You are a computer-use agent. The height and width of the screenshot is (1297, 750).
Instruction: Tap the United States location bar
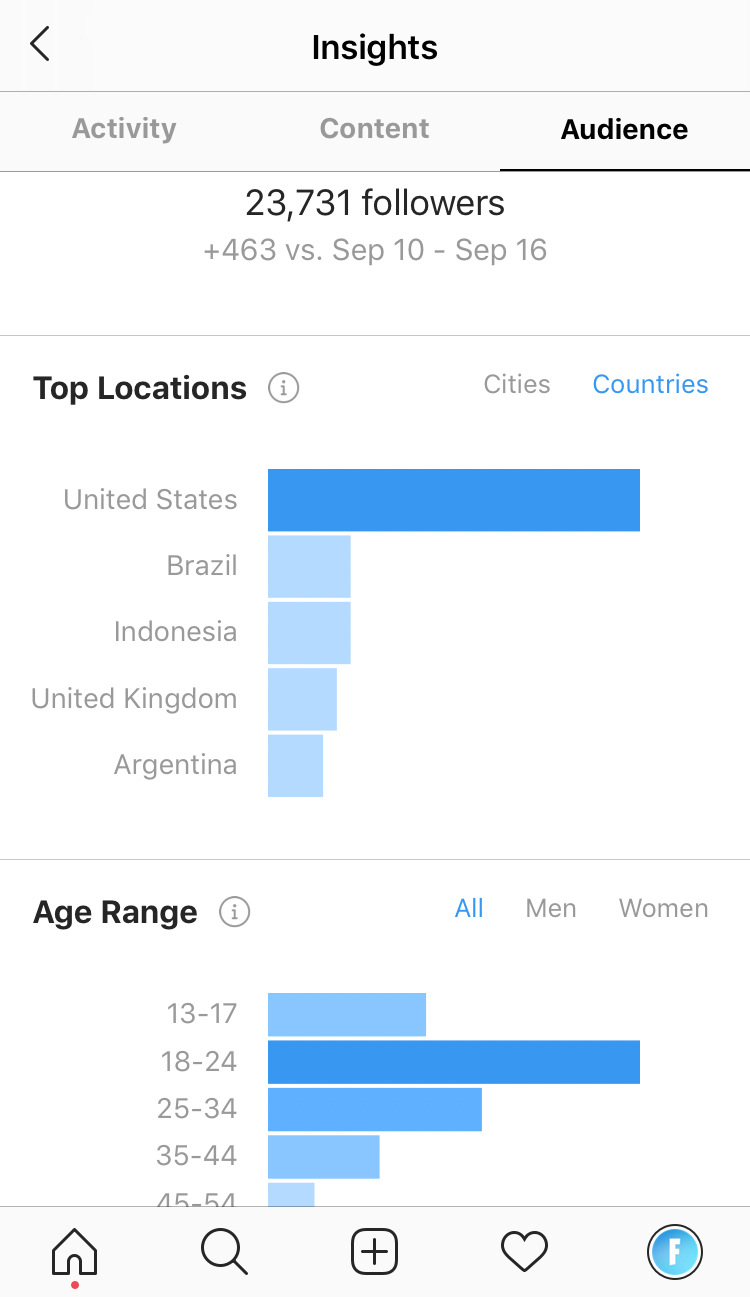[454, 500]
